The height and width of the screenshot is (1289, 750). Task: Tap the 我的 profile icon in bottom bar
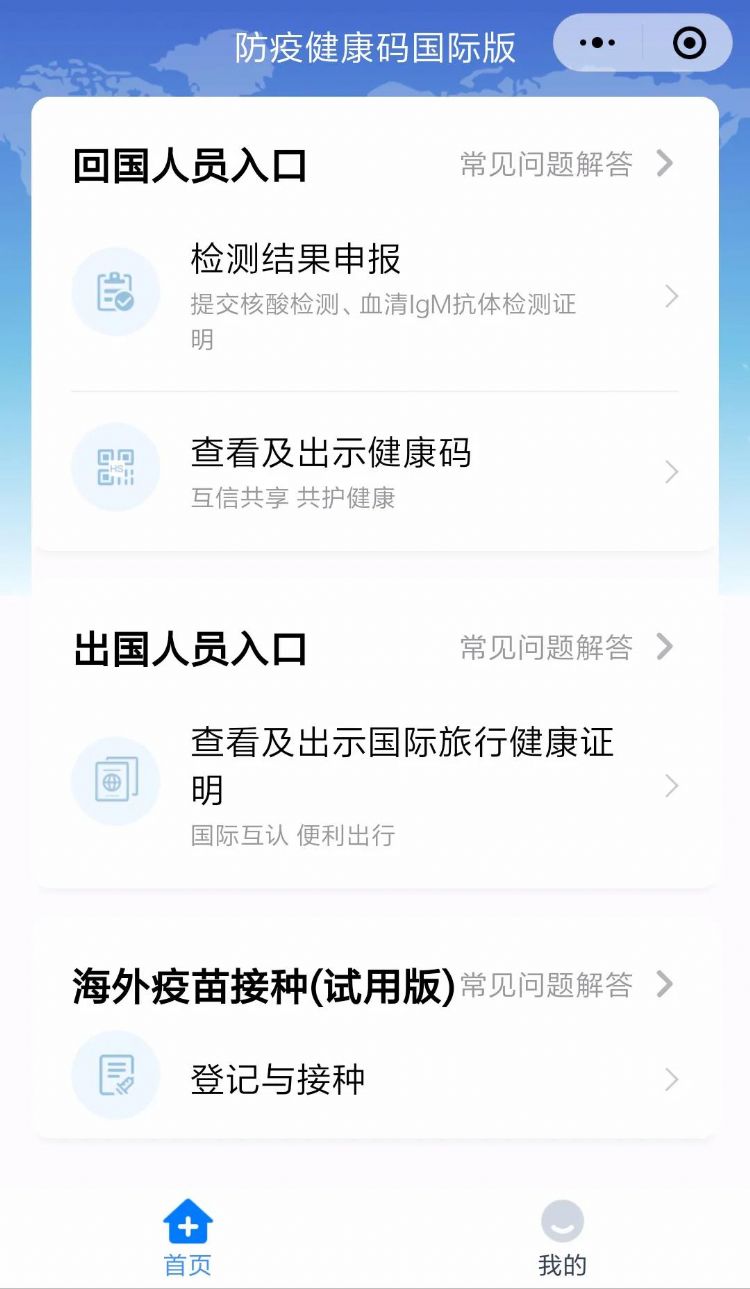[563, 1220]
